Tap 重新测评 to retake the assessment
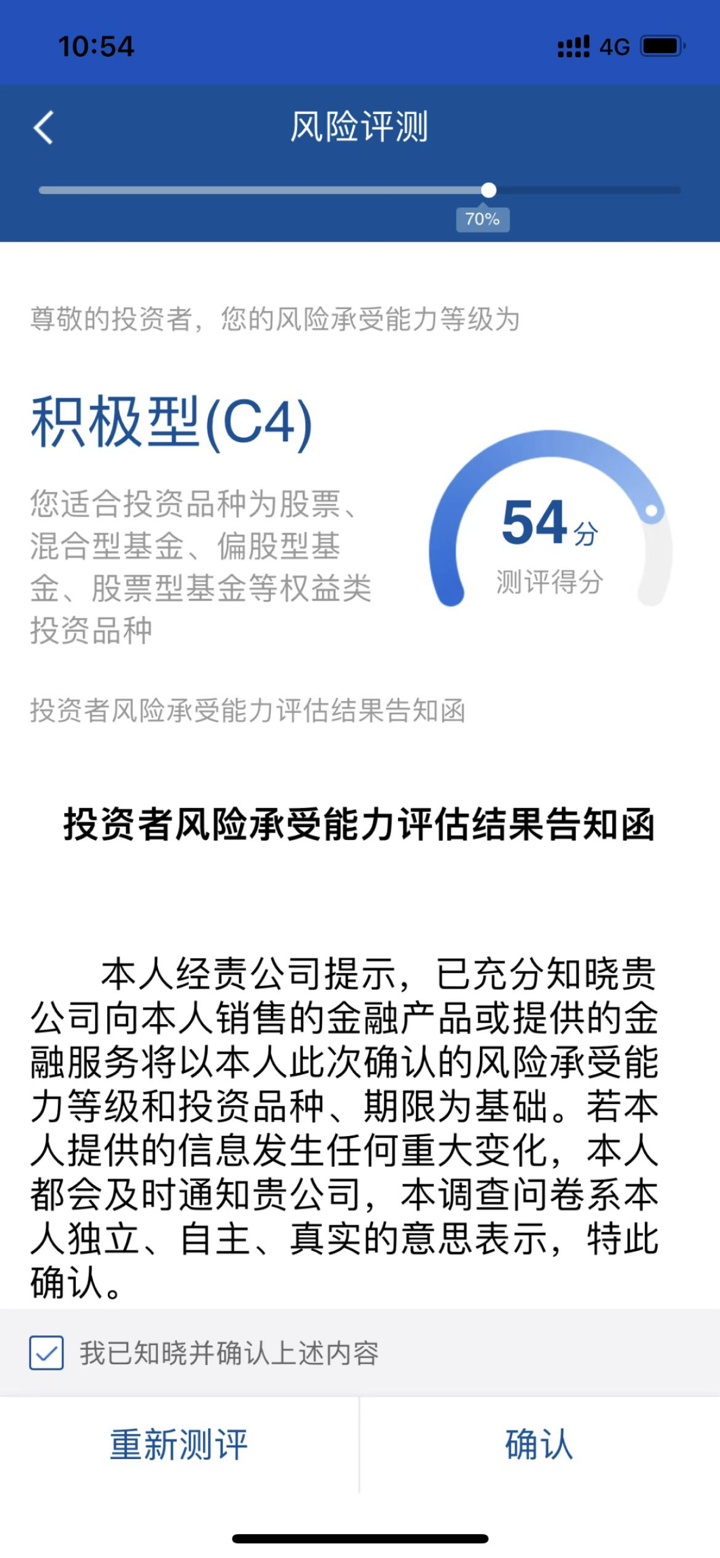Screen dimensions: 720x1558 point(179,1445)
